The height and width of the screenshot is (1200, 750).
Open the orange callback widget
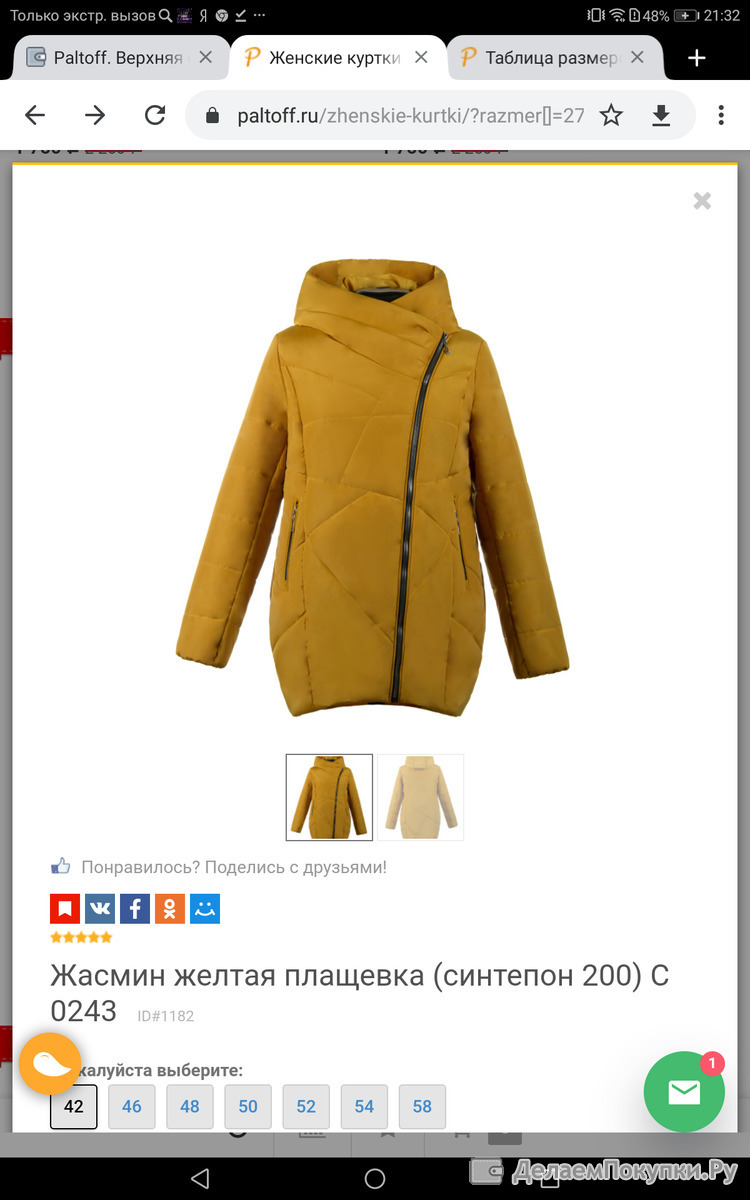50,1062
